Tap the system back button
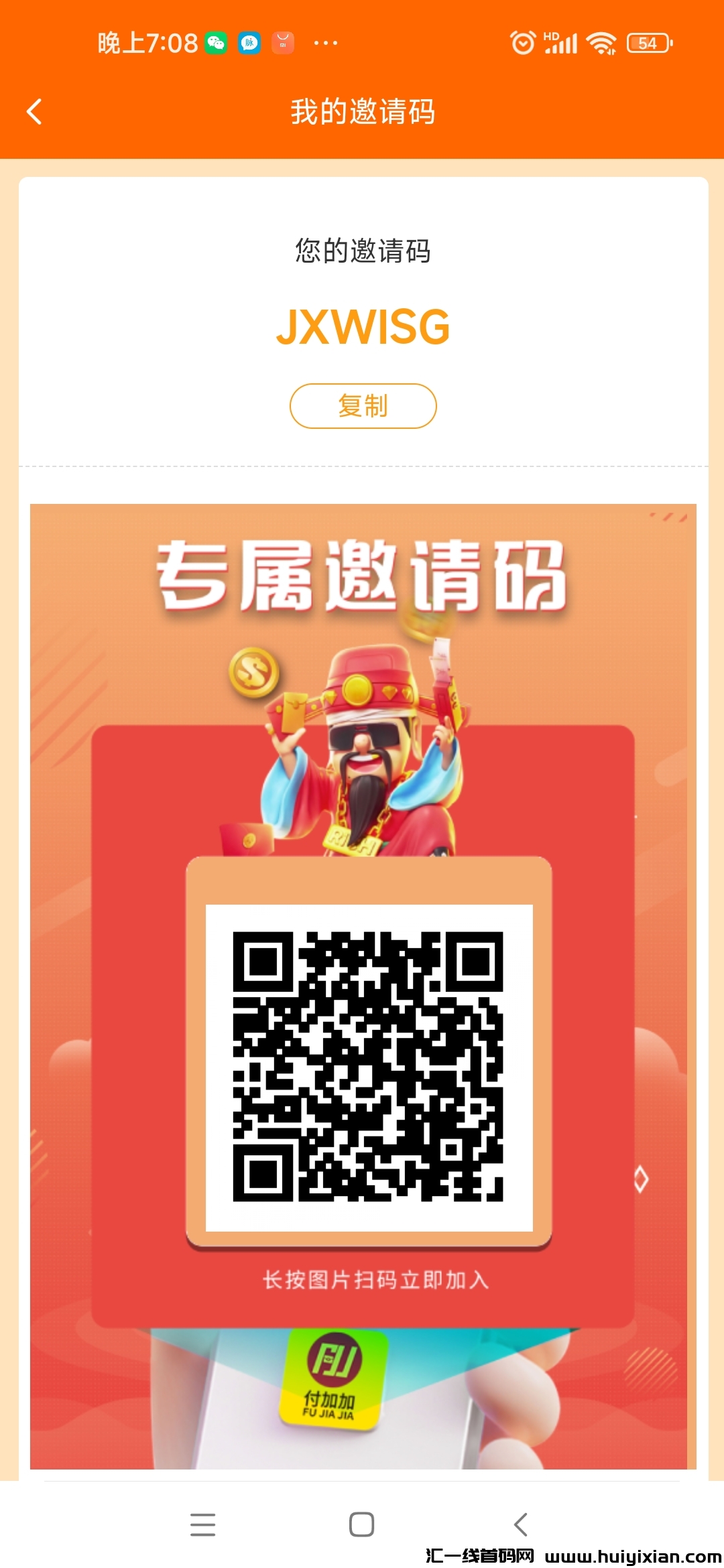724x1568 pixels. click(x=521, y=1524)
